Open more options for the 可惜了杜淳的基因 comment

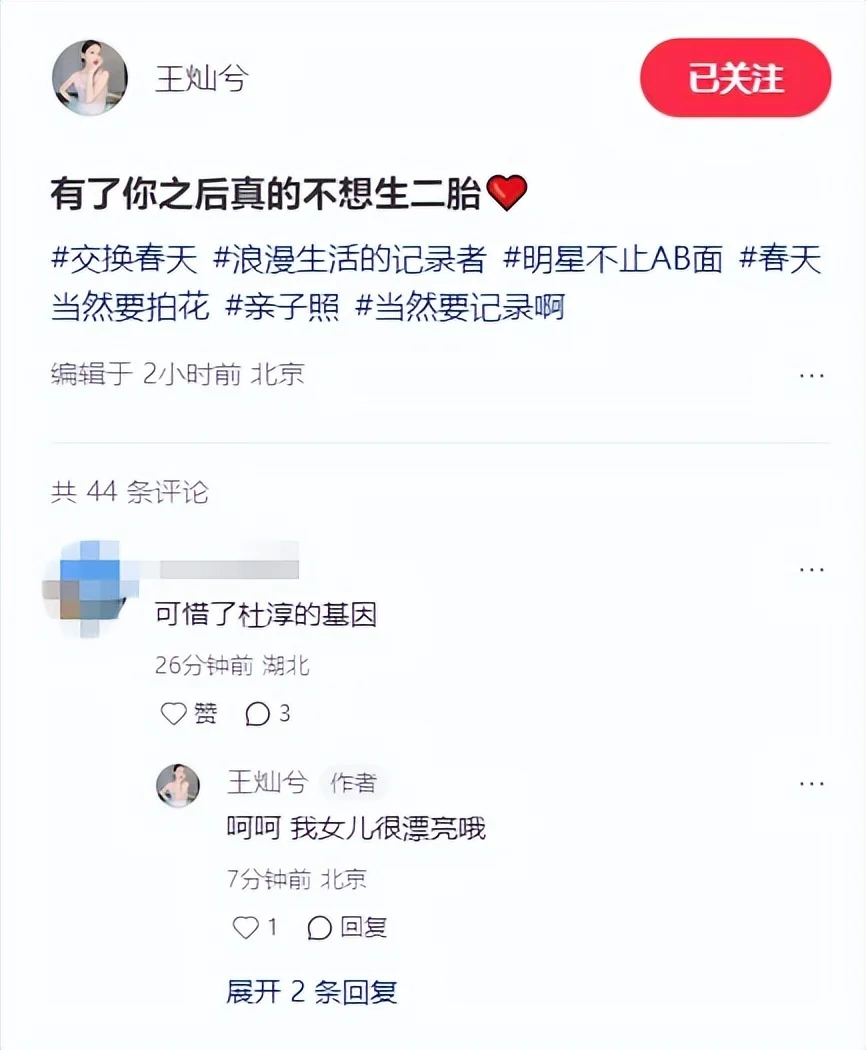[x=811, y=569]
